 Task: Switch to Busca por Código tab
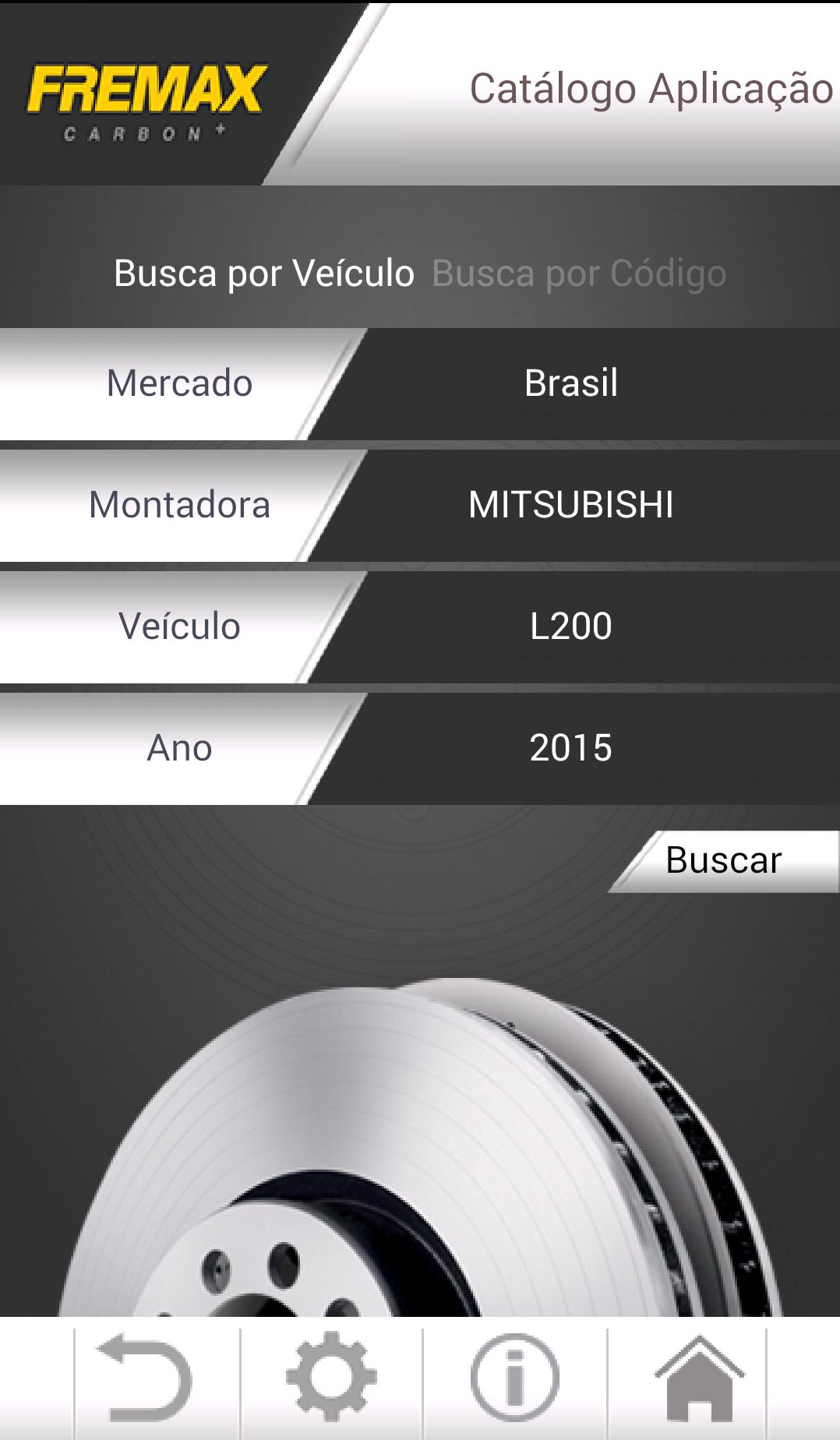click(x=579, y=274)
